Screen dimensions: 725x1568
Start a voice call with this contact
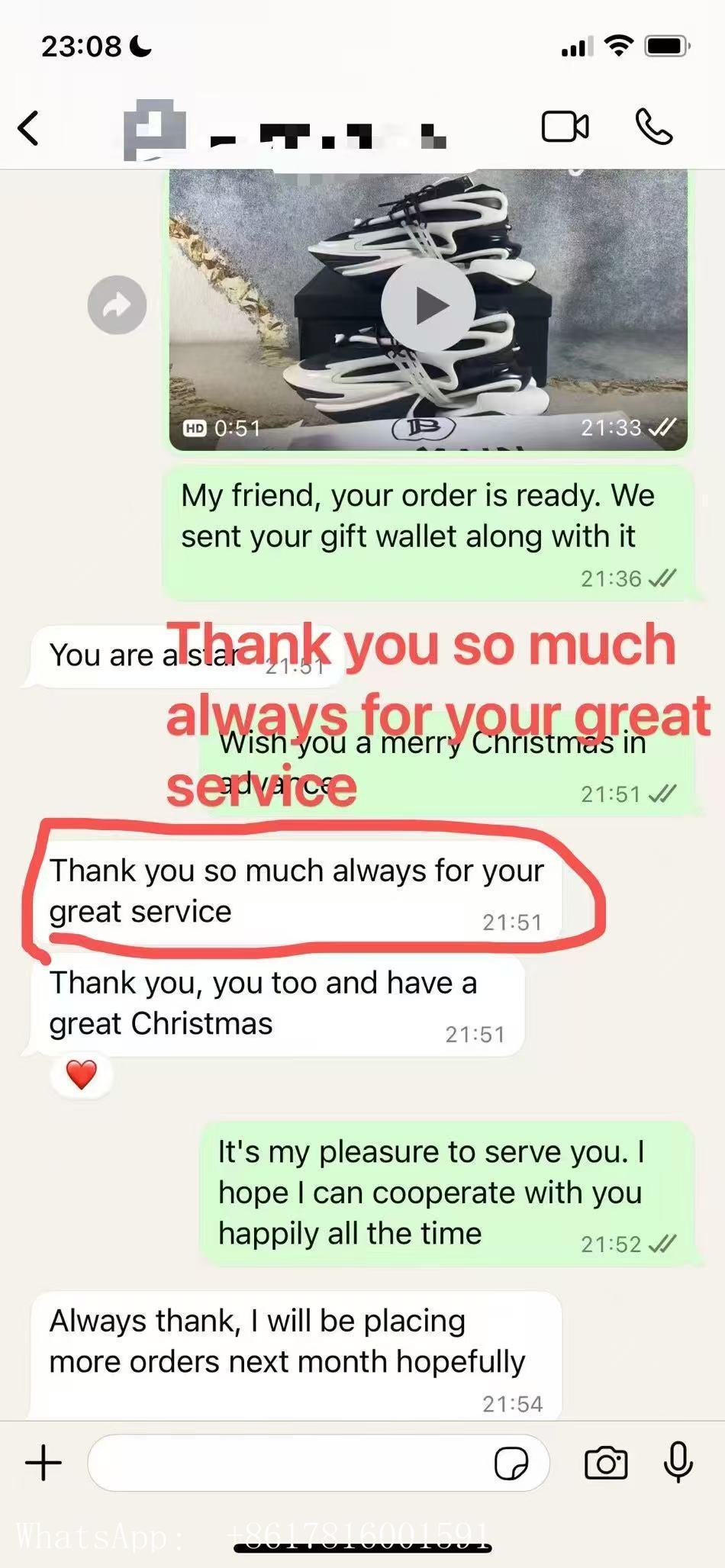(x=654, y=127)
